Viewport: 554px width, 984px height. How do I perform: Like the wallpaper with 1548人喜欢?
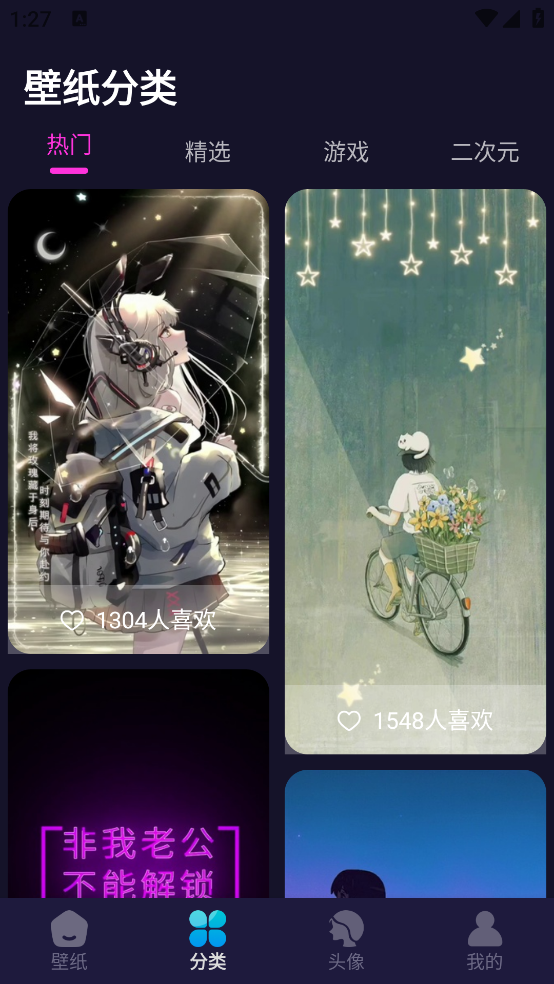pyautogui.click(x=349, y=721)
